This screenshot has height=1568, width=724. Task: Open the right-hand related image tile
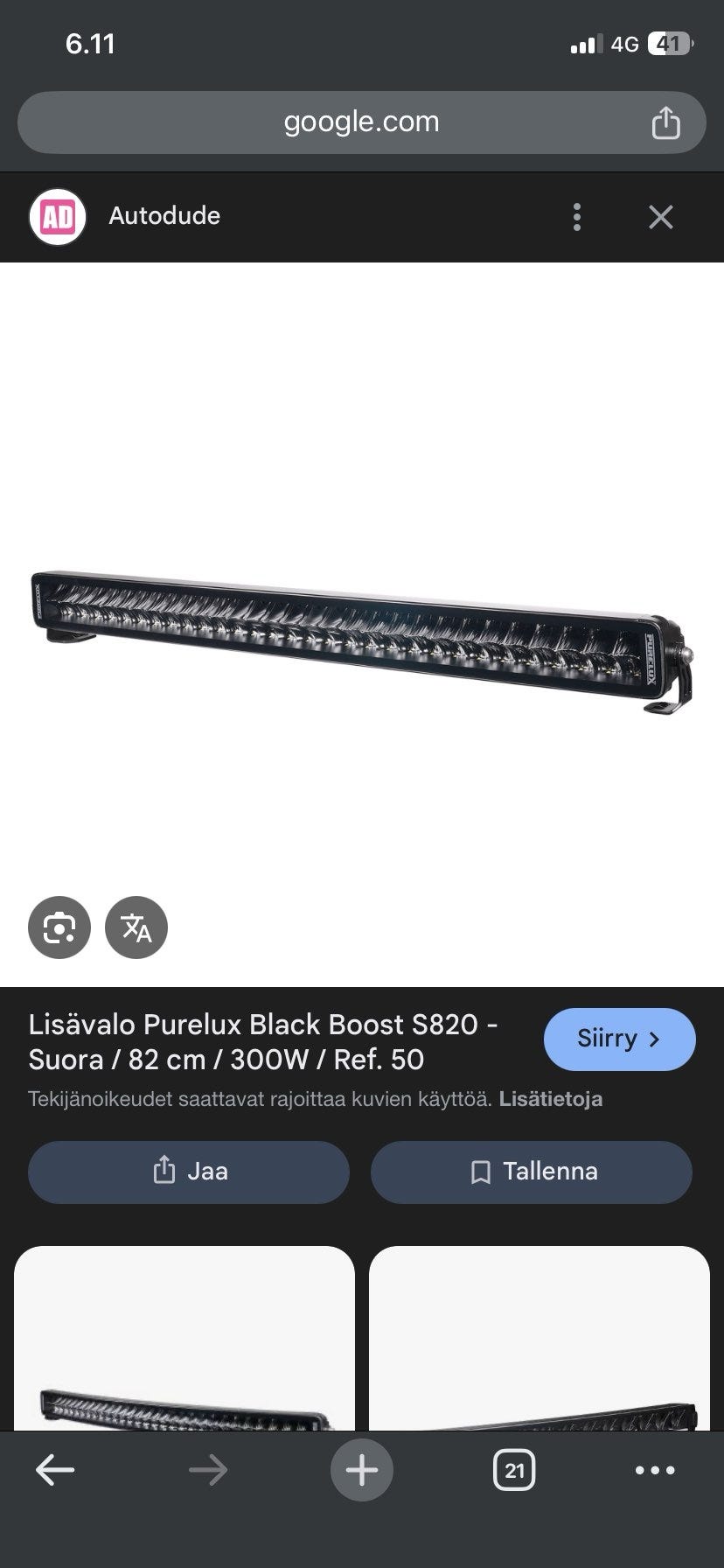540,1339
